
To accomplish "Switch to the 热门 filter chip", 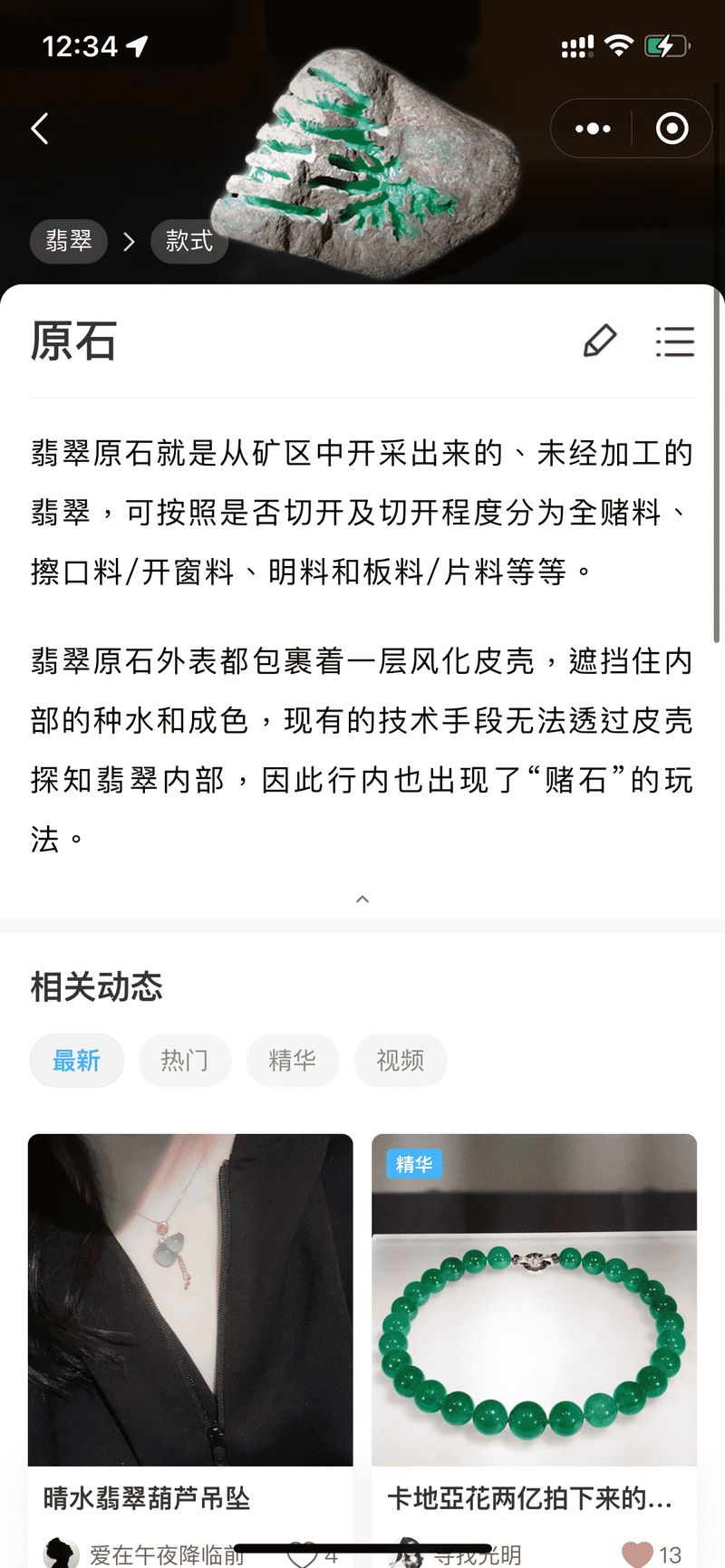I will pyautogui.click(x=185, y=1061).
